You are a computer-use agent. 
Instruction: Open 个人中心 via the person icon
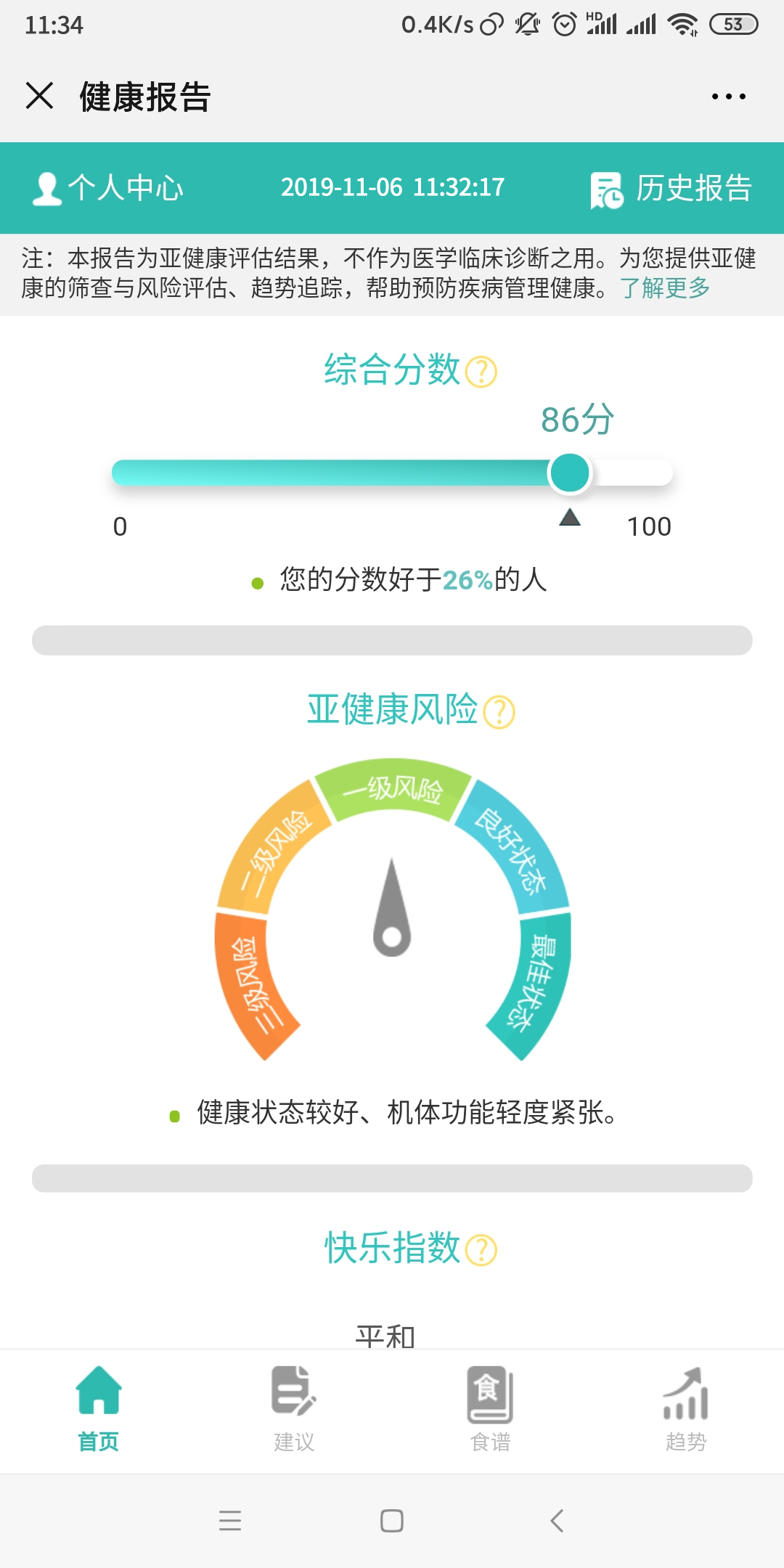(x=45, y=188)
